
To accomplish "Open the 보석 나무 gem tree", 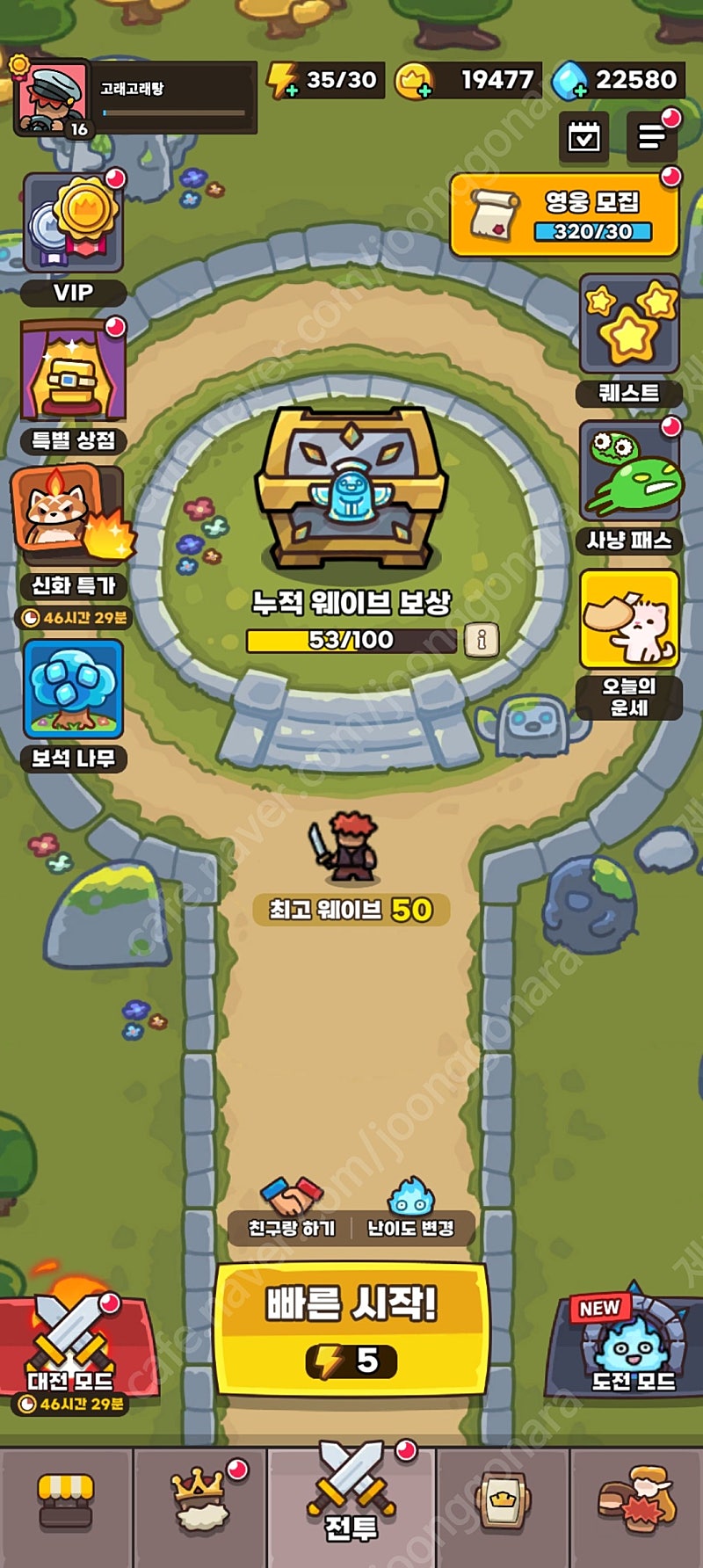I will (74, 705).
